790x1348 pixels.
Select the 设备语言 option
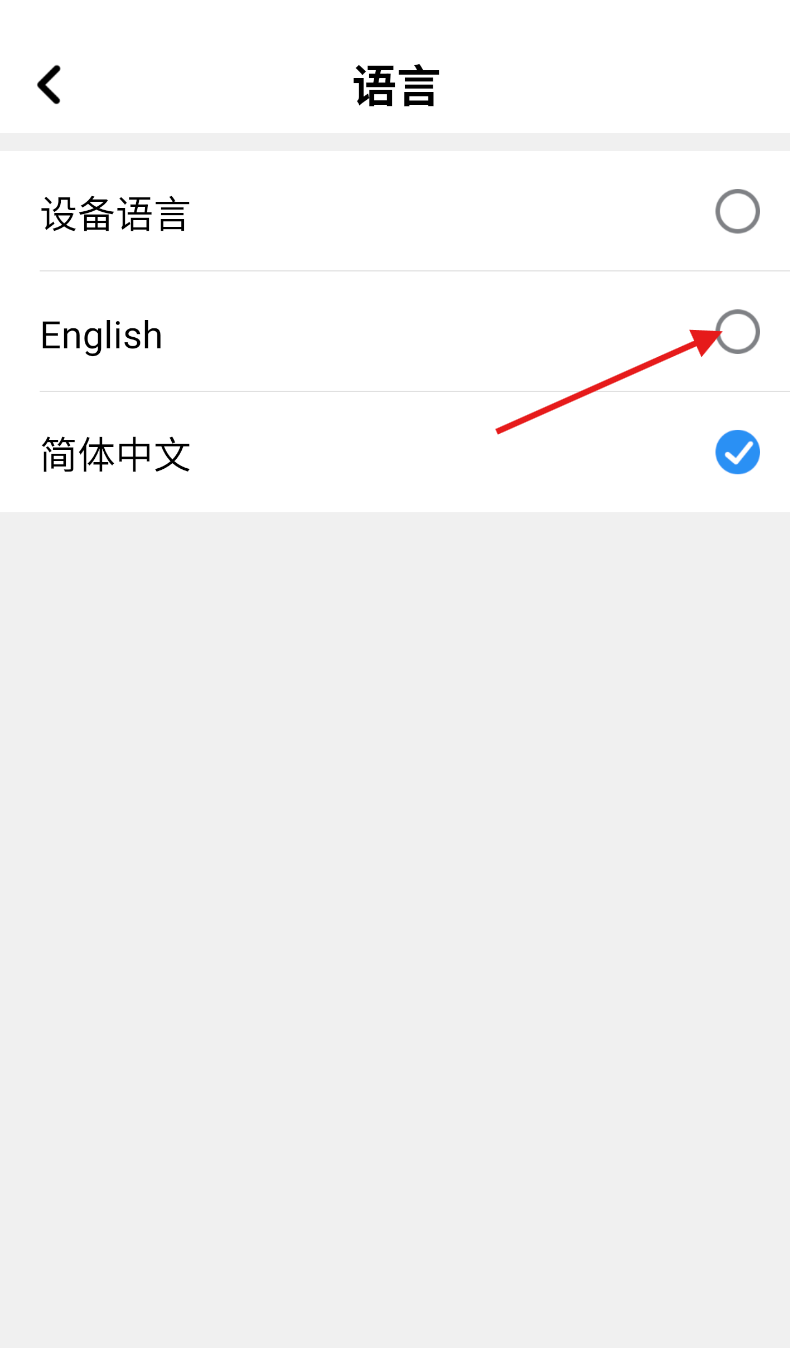coord(395,211)
